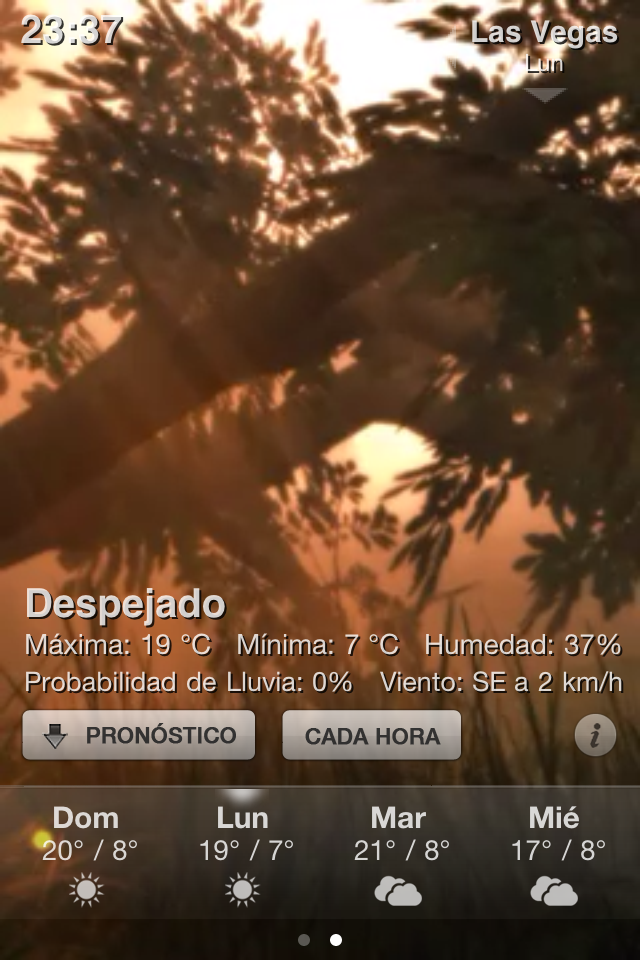The height and width of the screenshot is (960, 640).
Task: Select the Mié forecast day
Action: pos(554,852)
